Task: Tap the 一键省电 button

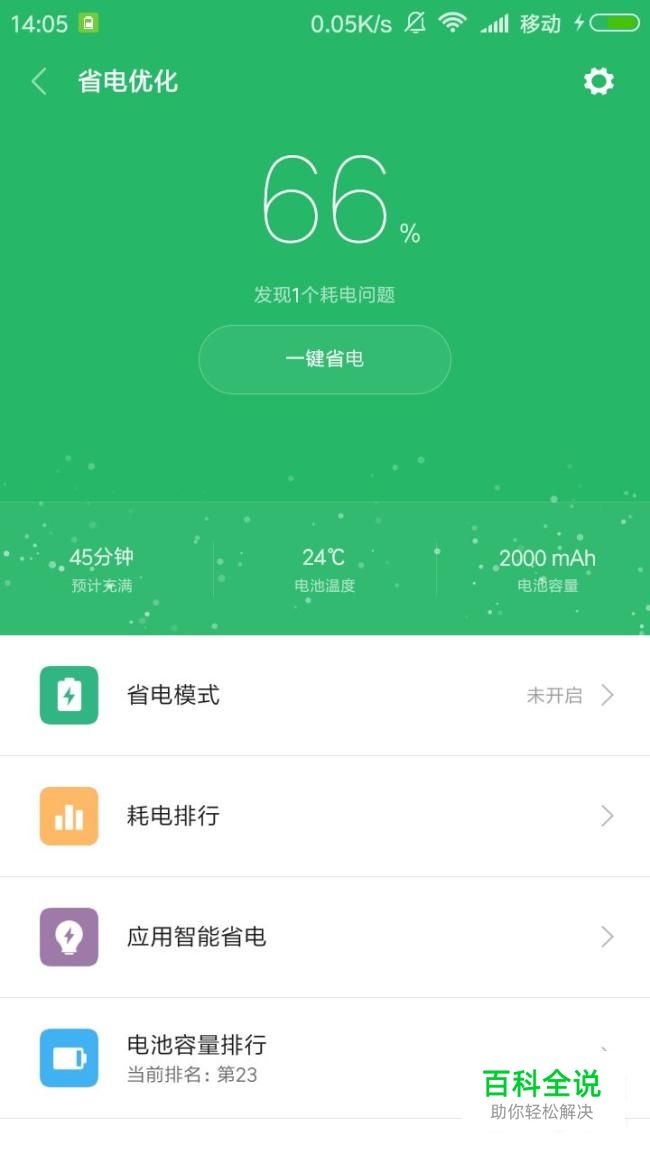Action: (x=324, y=359)
